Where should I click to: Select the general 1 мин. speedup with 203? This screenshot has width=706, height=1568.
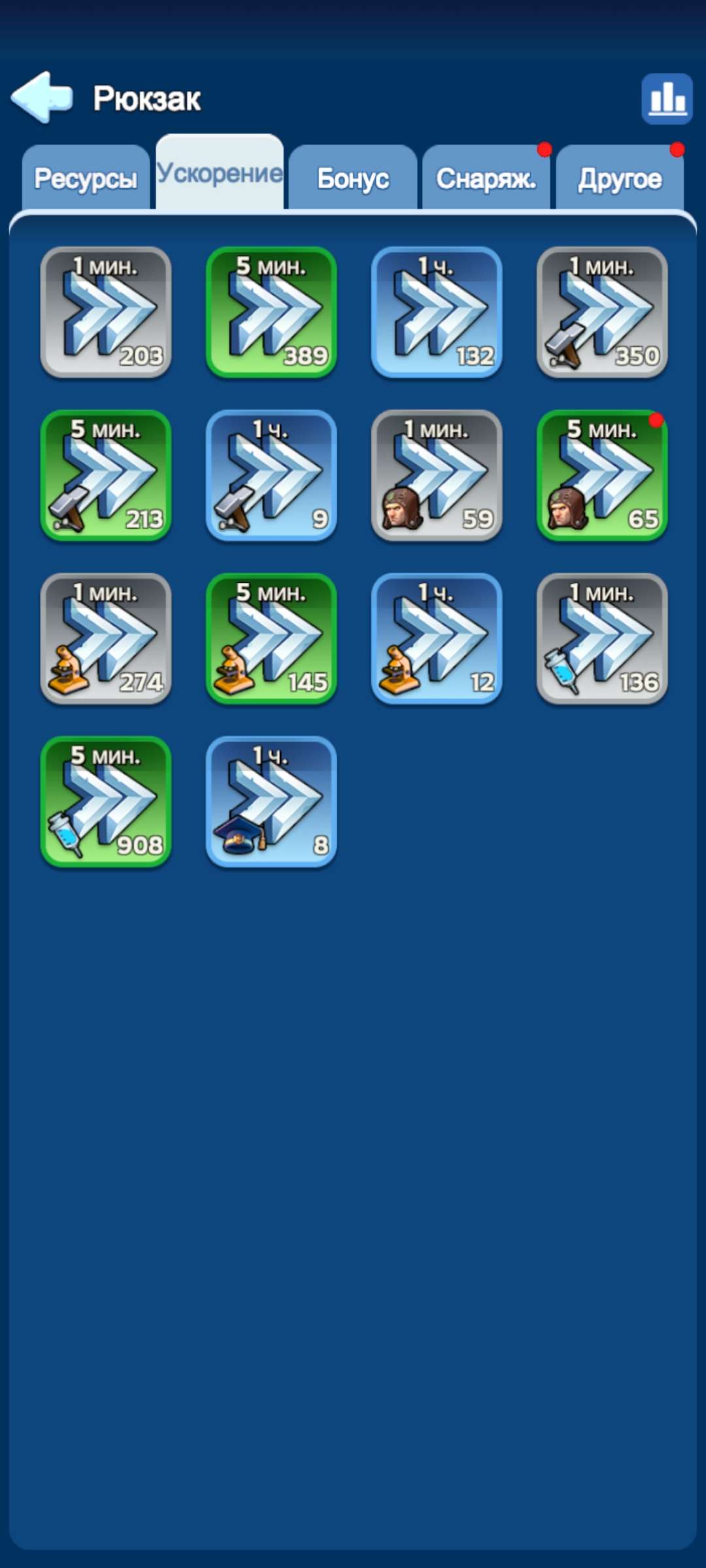(106, 312)
